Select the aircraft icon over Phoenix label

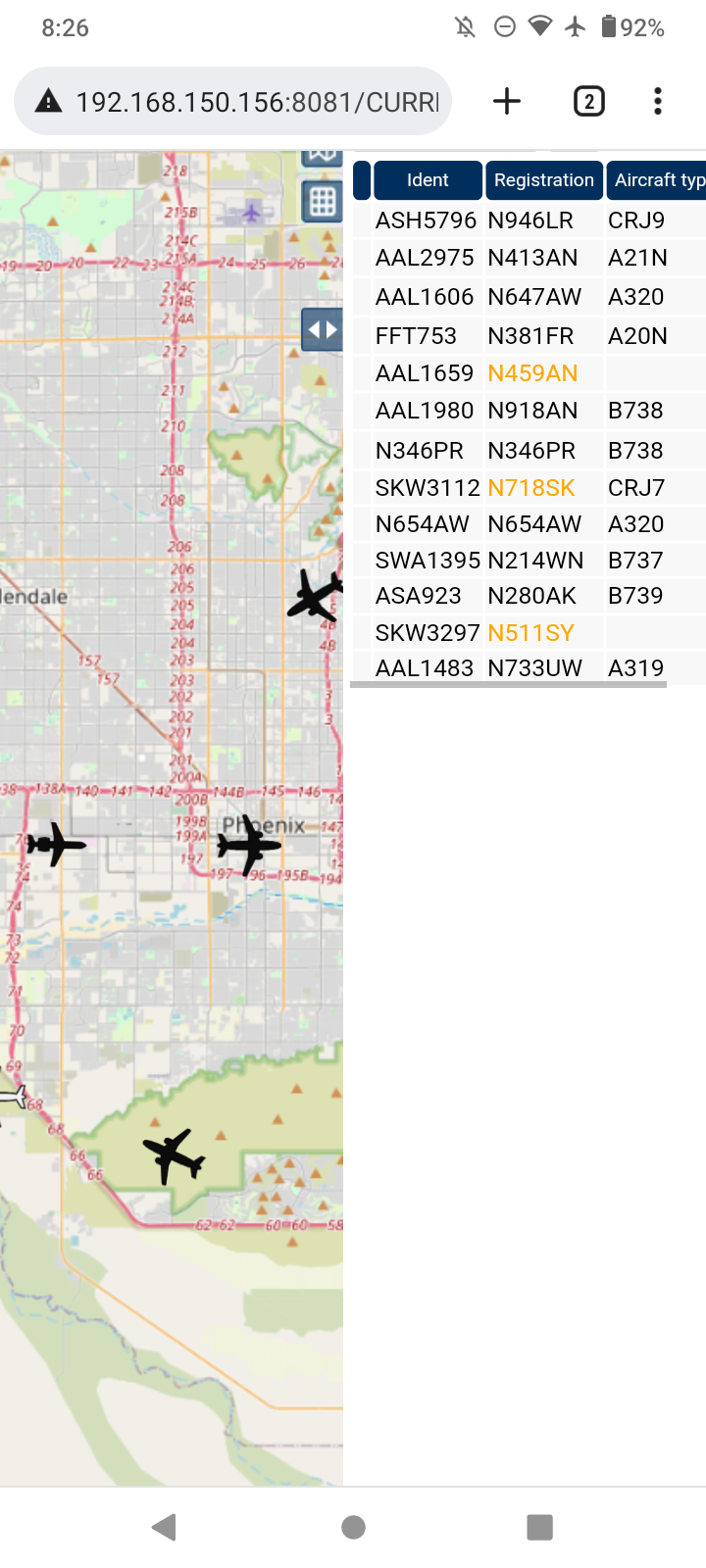tap(249, 844)
